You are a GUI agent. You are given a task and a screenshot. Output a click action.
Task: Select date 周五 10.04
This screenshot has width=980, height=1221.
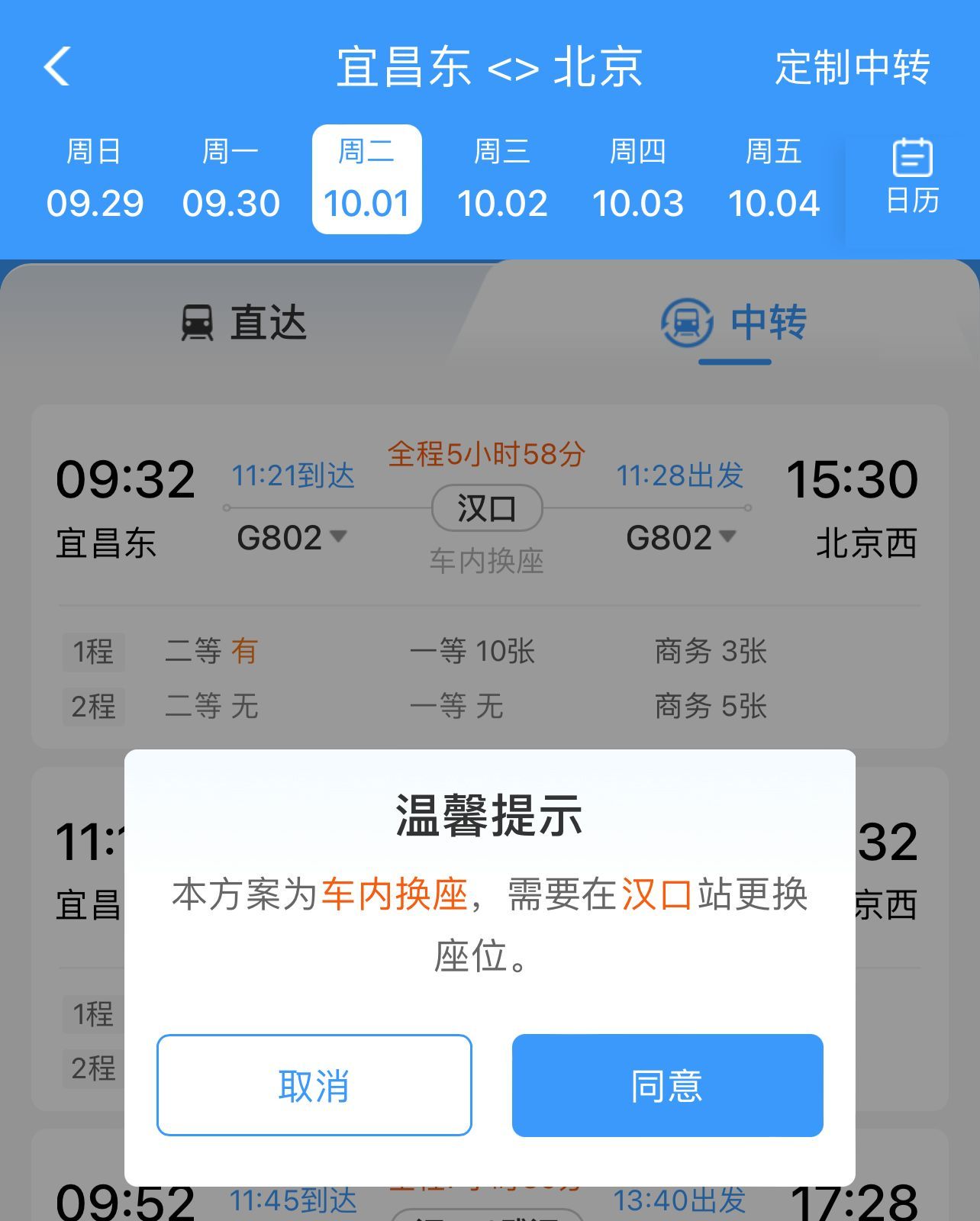point(773,179)
